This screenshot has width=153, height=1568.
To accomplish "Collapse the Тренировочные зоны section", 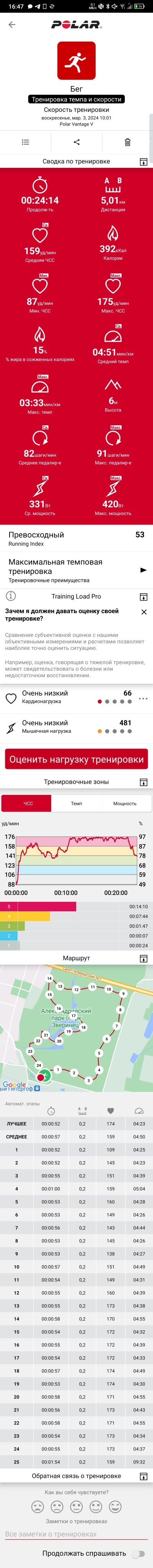I will pos(144,782).
